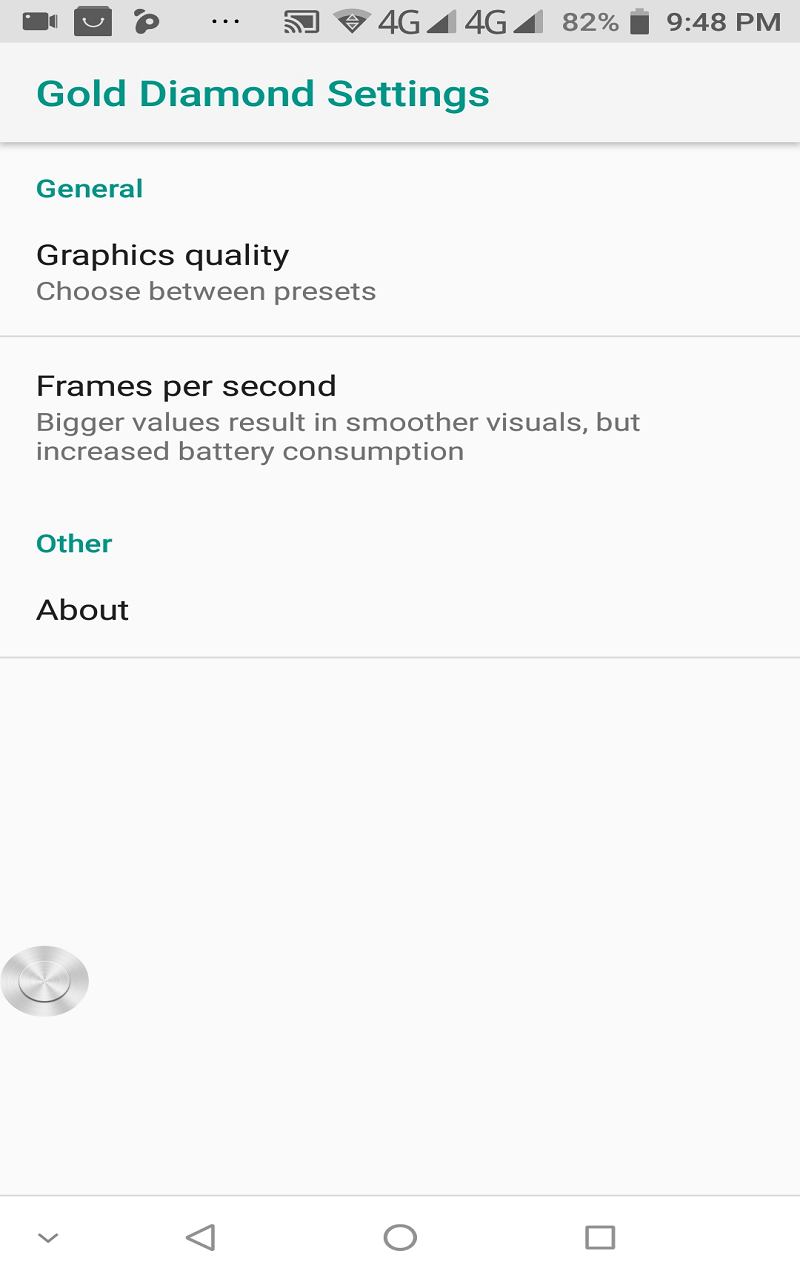Tap the metallic knob floating button
Screen dimensions: 800x1280
pos(45,981)
